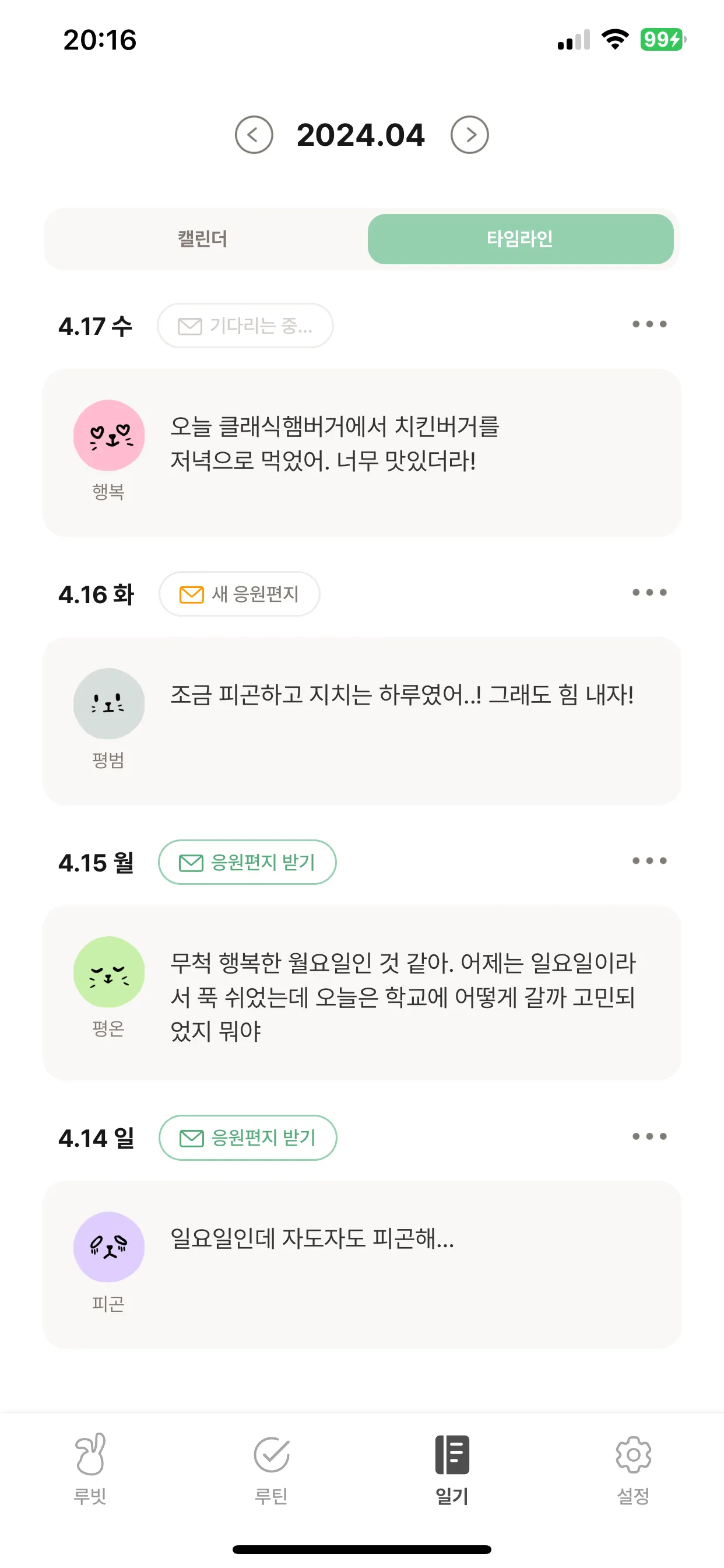
Task: Switch to the 캘린더 view
Action: point(203,239)
